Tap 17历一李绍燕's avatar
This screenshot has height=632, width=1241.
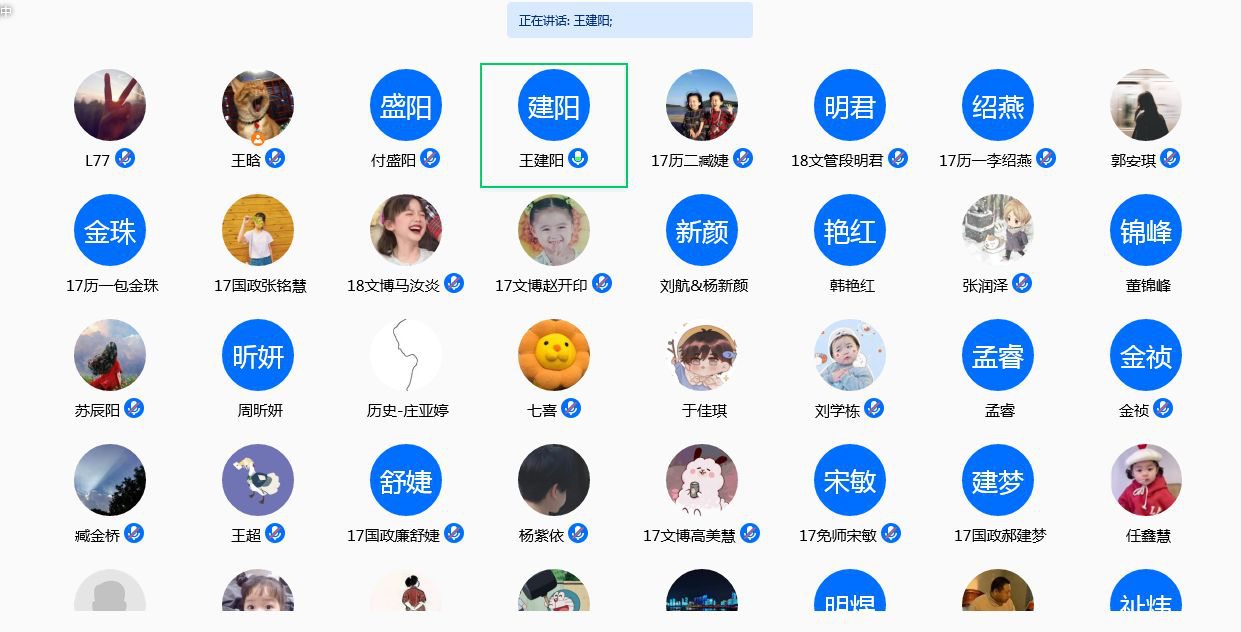tap(998, 106)
